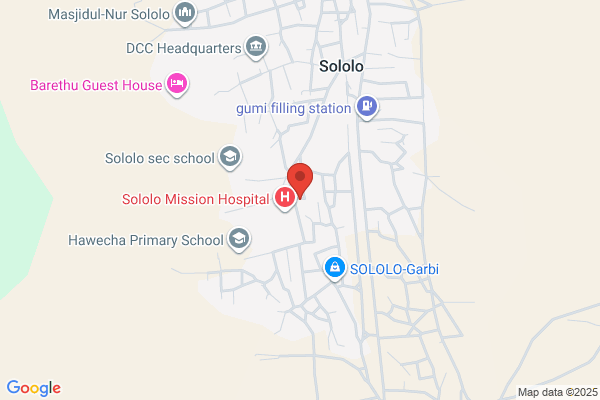Open Sololo sec school marker
This screenshot has height=400, width=600.
[230, 157]
